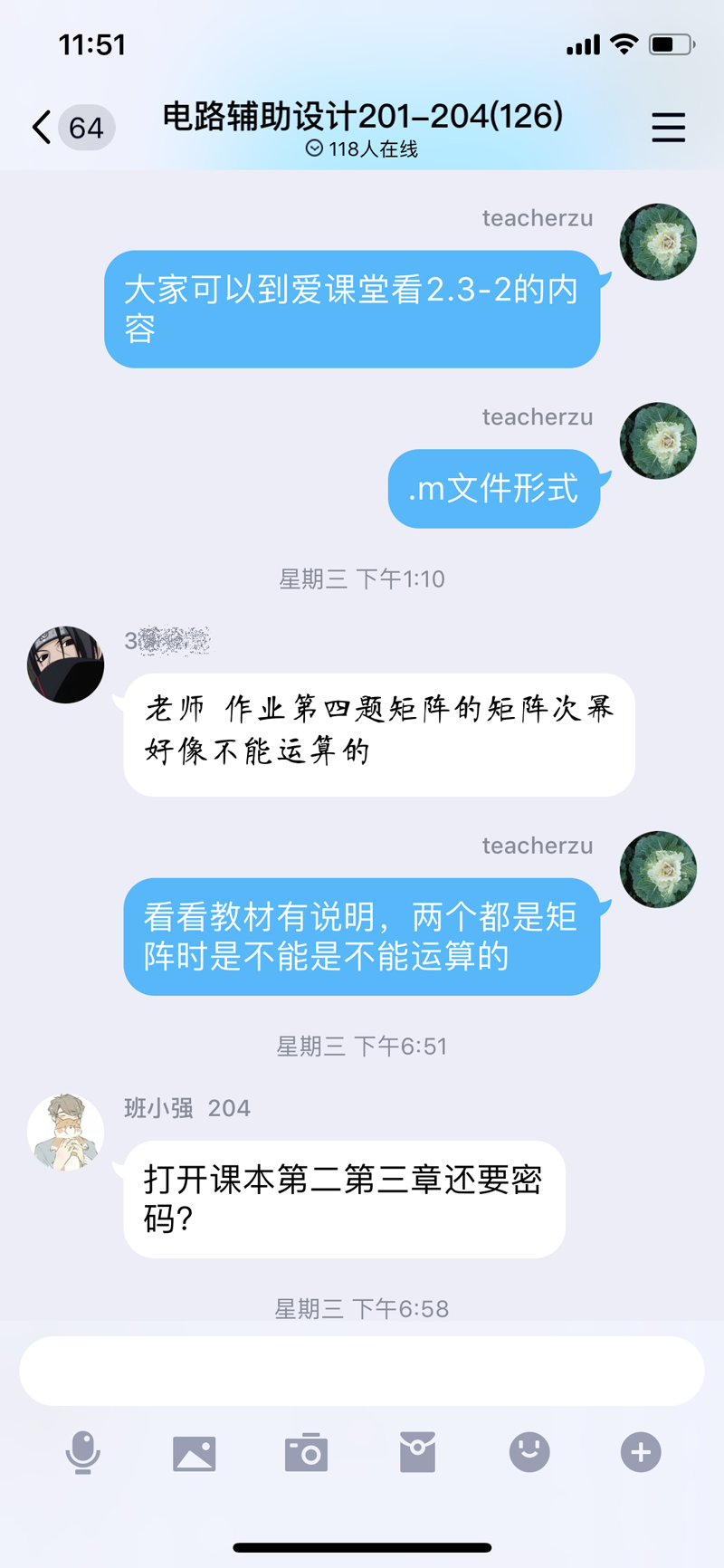Record a voice message with microphone
The width and height of the screenshot is (724, 1568).
click(82, 1453)
